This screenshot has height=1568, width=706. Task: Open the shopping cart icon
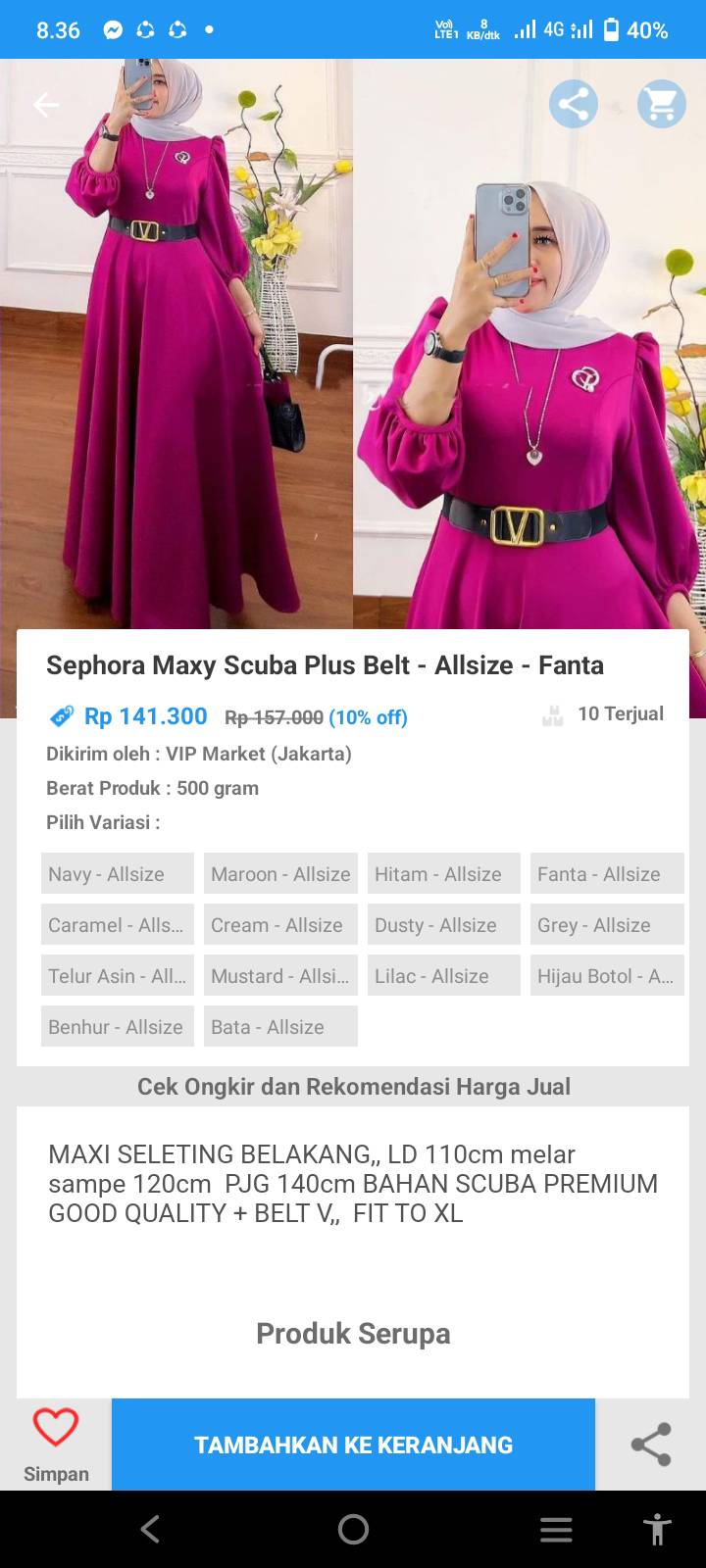click(x=662, y=104)
